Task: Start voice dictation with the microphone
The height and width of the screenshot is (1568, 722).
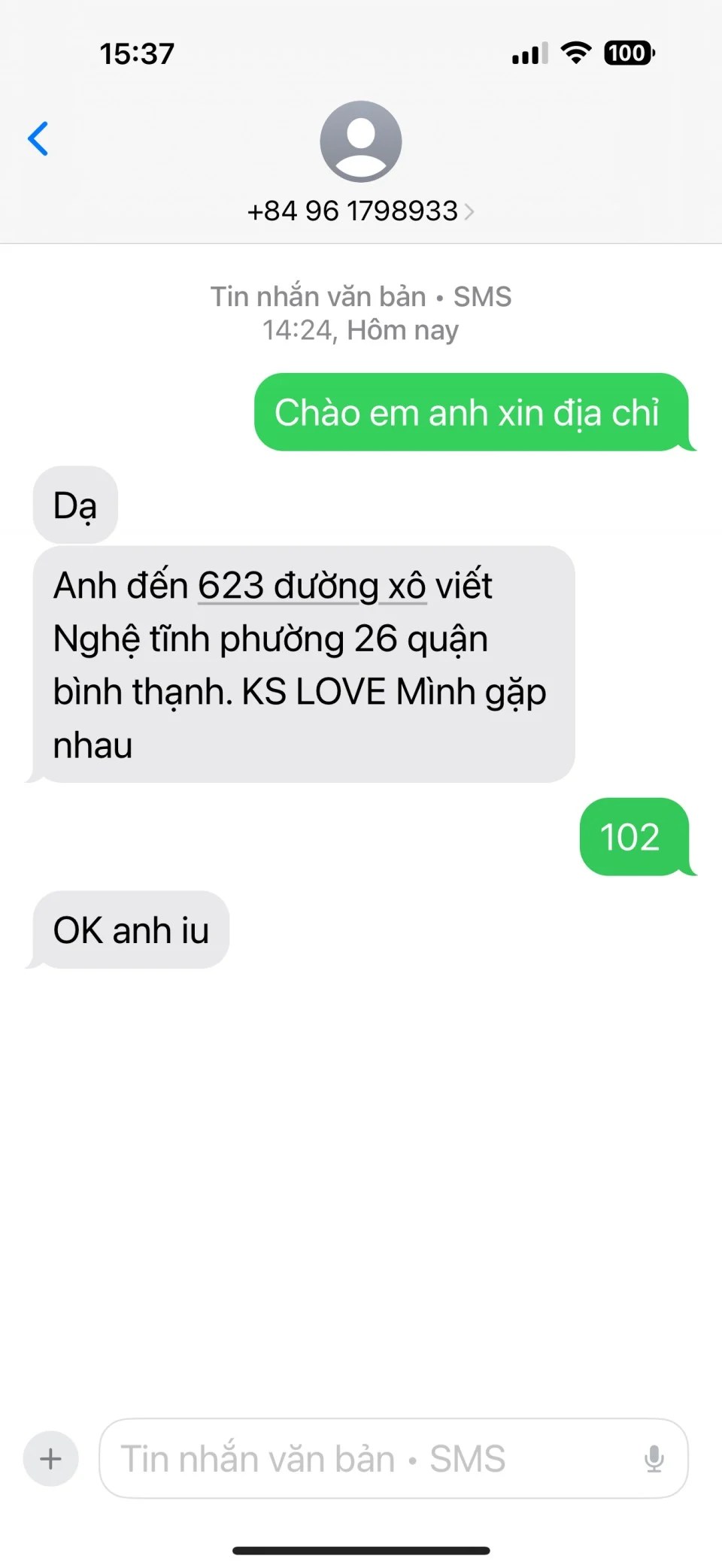Action: (654, 1459)
